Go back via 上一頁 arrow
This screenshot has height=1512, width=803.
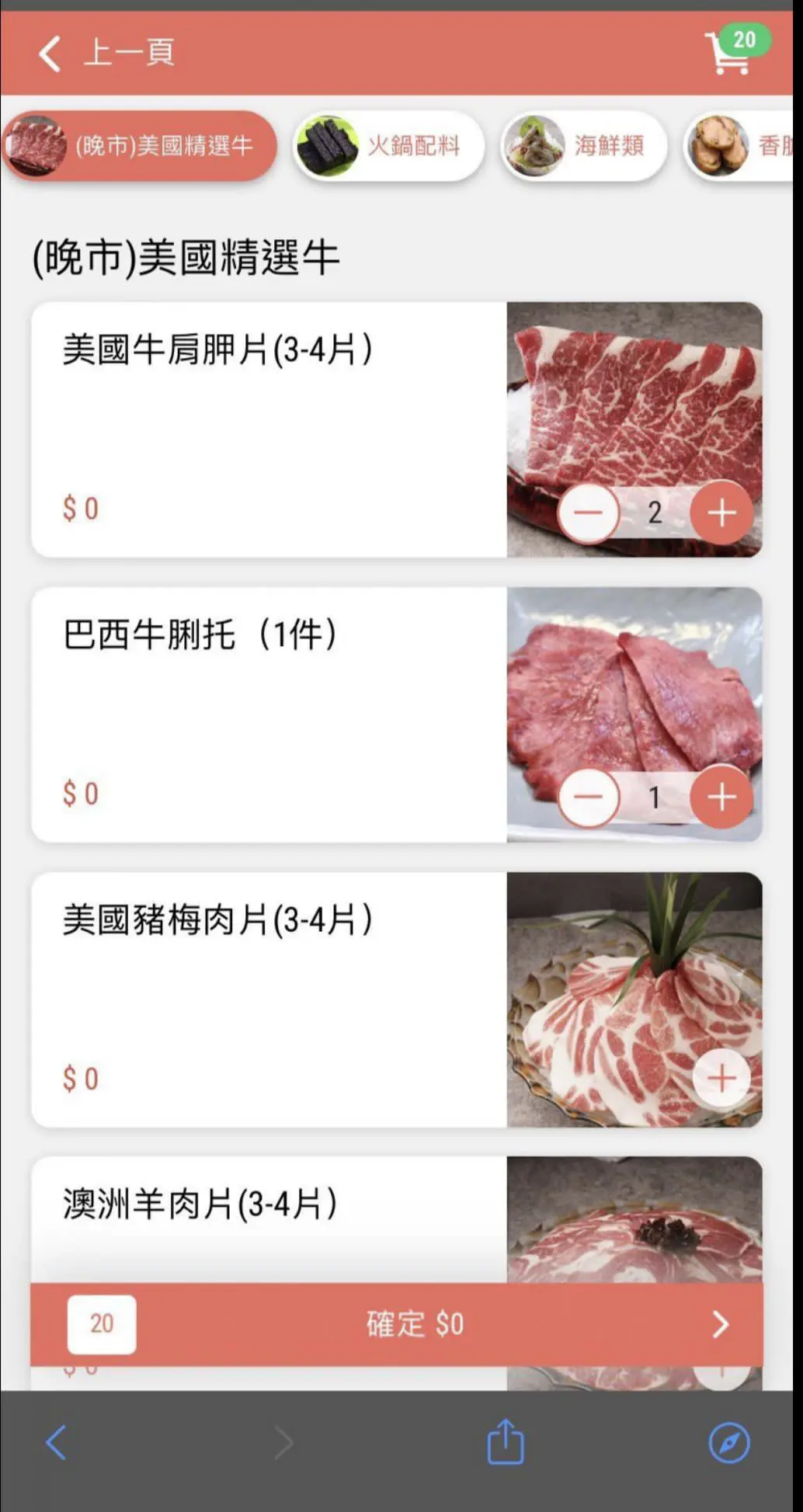[x=50, y=54]
